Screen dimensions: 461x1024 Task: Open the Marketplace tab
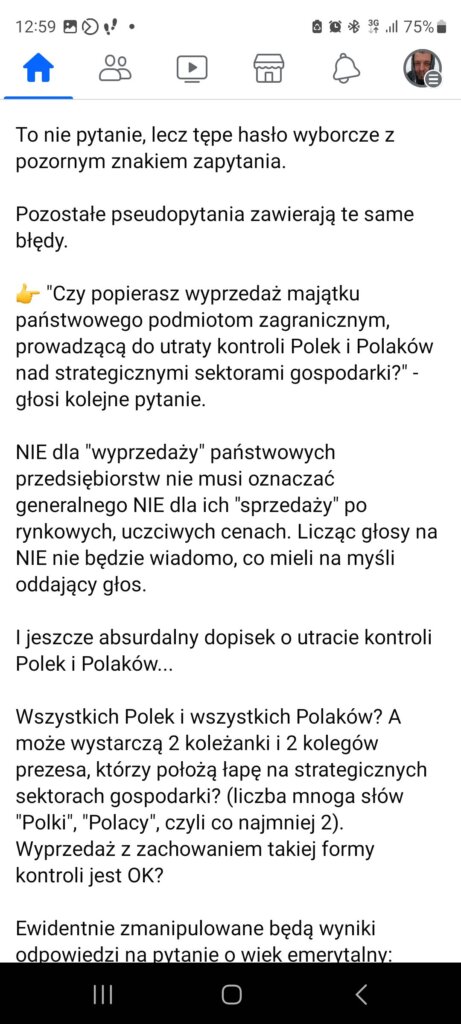tap(269, 68)
